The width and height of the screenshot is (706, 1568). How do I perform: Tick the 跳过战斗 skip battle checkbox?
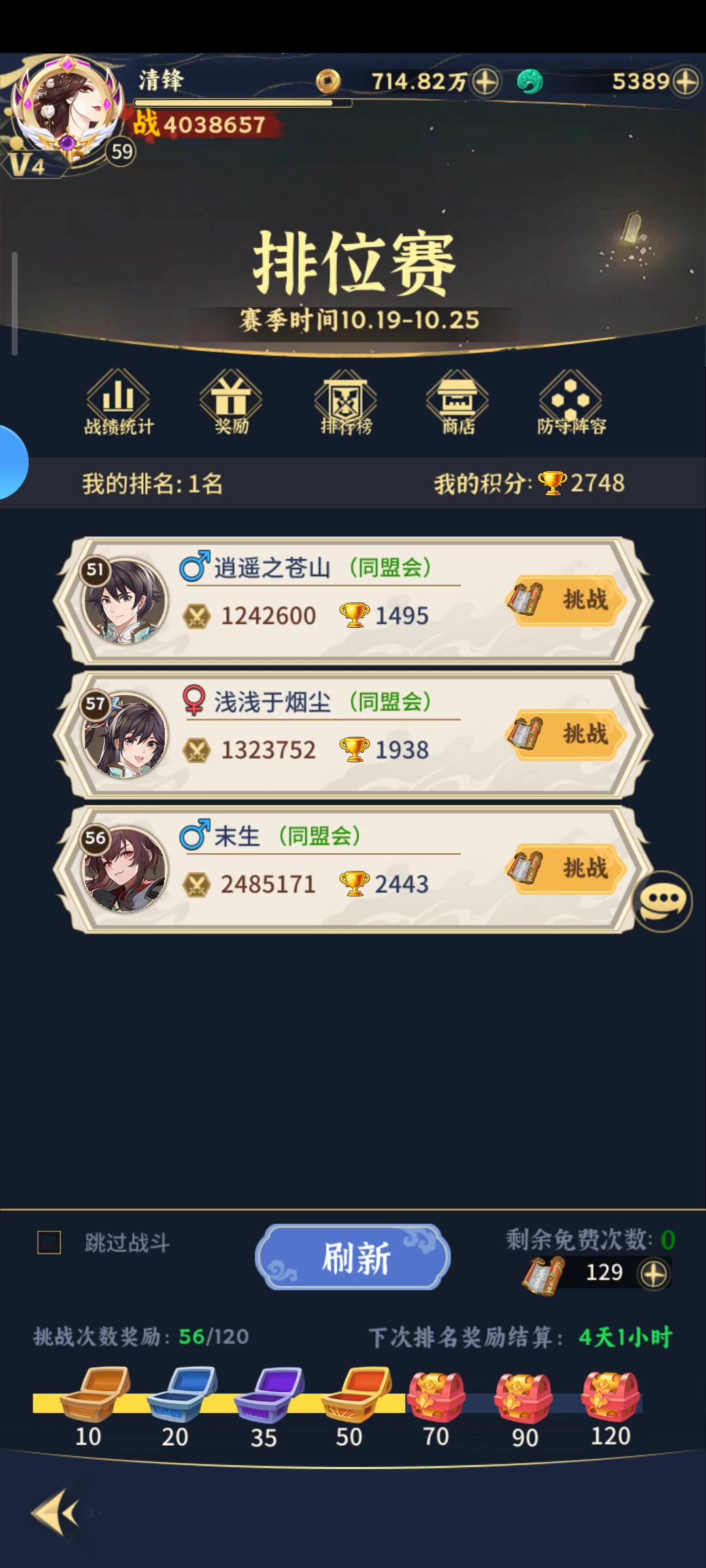coord(49,1242)
